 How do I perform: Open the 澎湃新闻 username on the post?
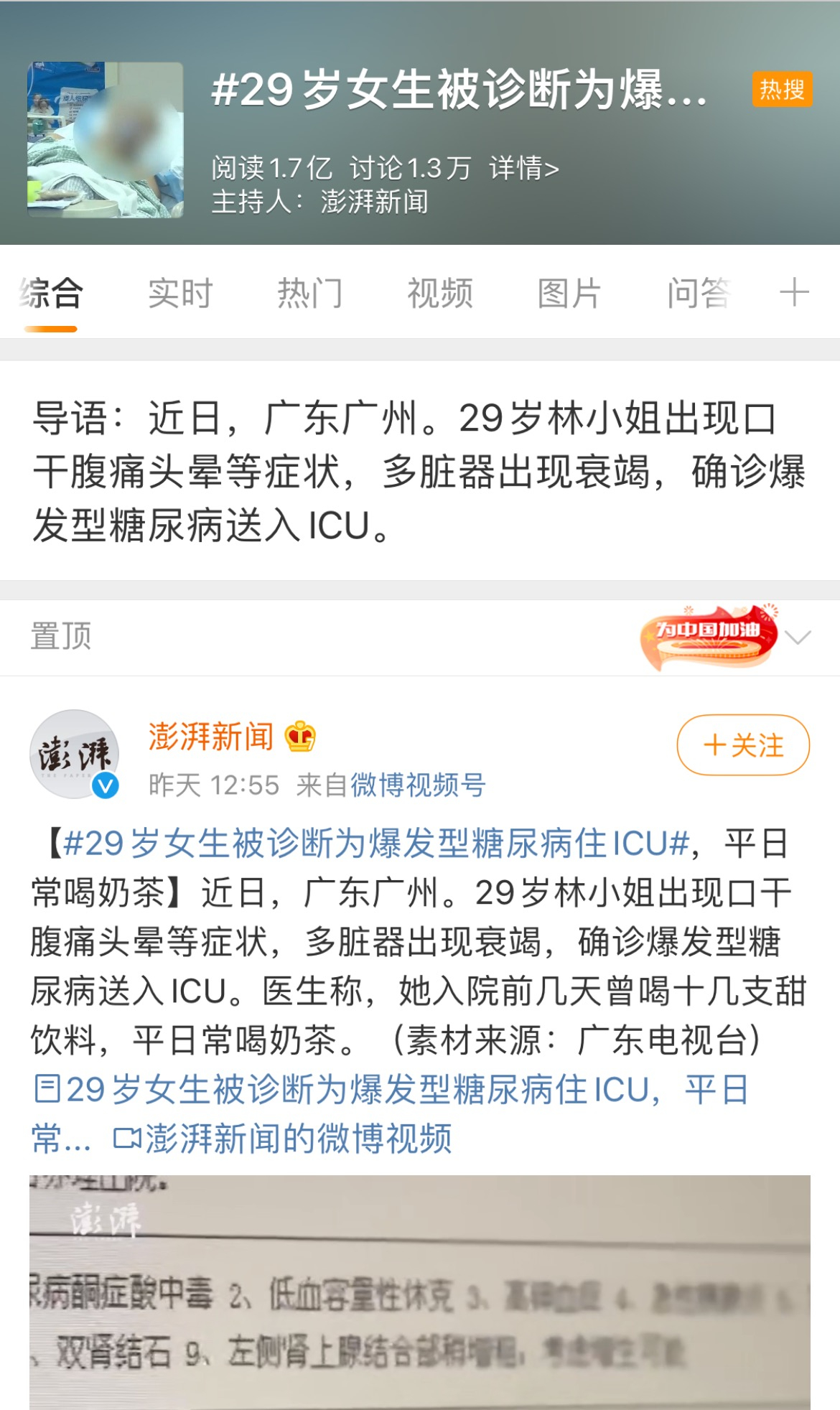pos(211,737)
